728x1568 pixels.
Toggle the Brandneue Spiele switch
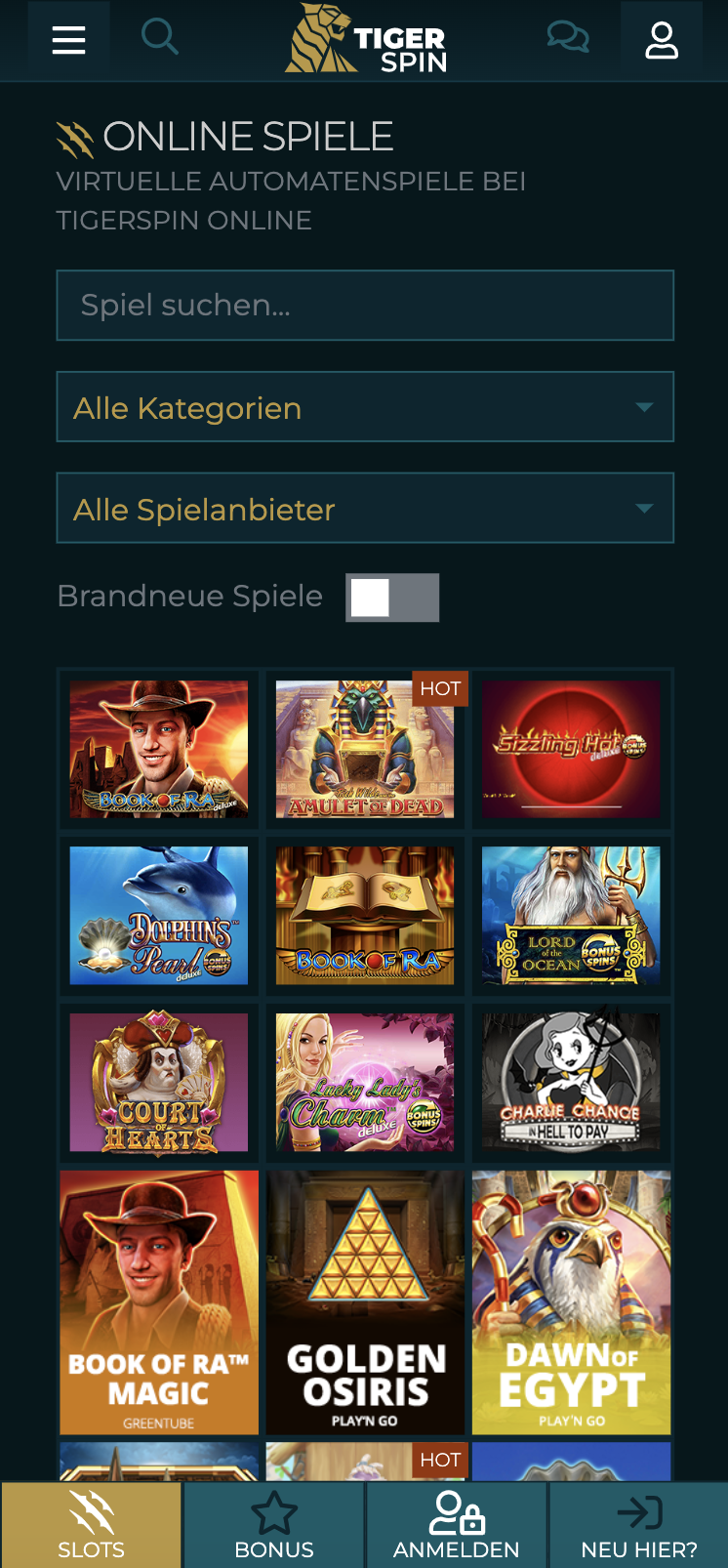coord(392,598)
